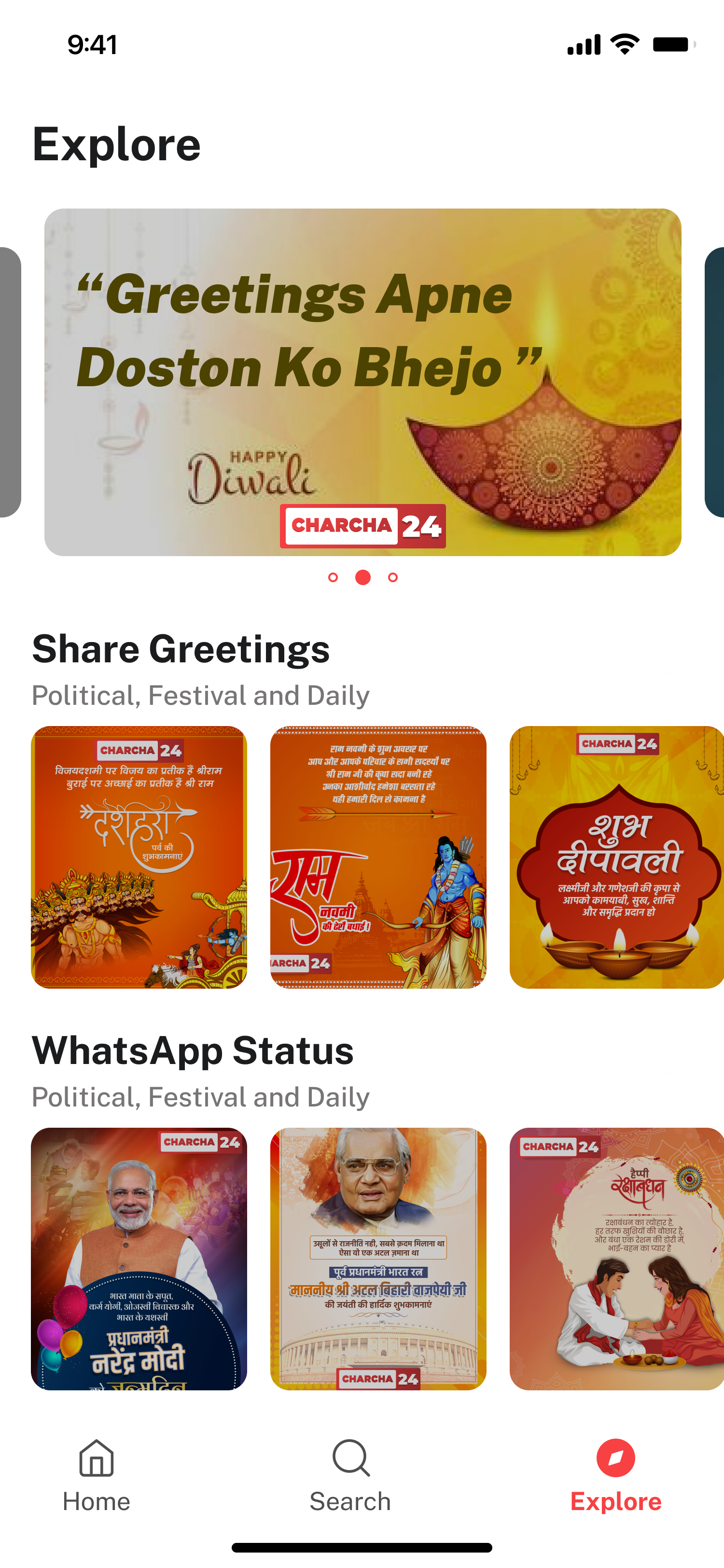Open the Greetings Apne Doston Ko Bhejo banner
This screenshot has width=724, height=1568.
362,382
